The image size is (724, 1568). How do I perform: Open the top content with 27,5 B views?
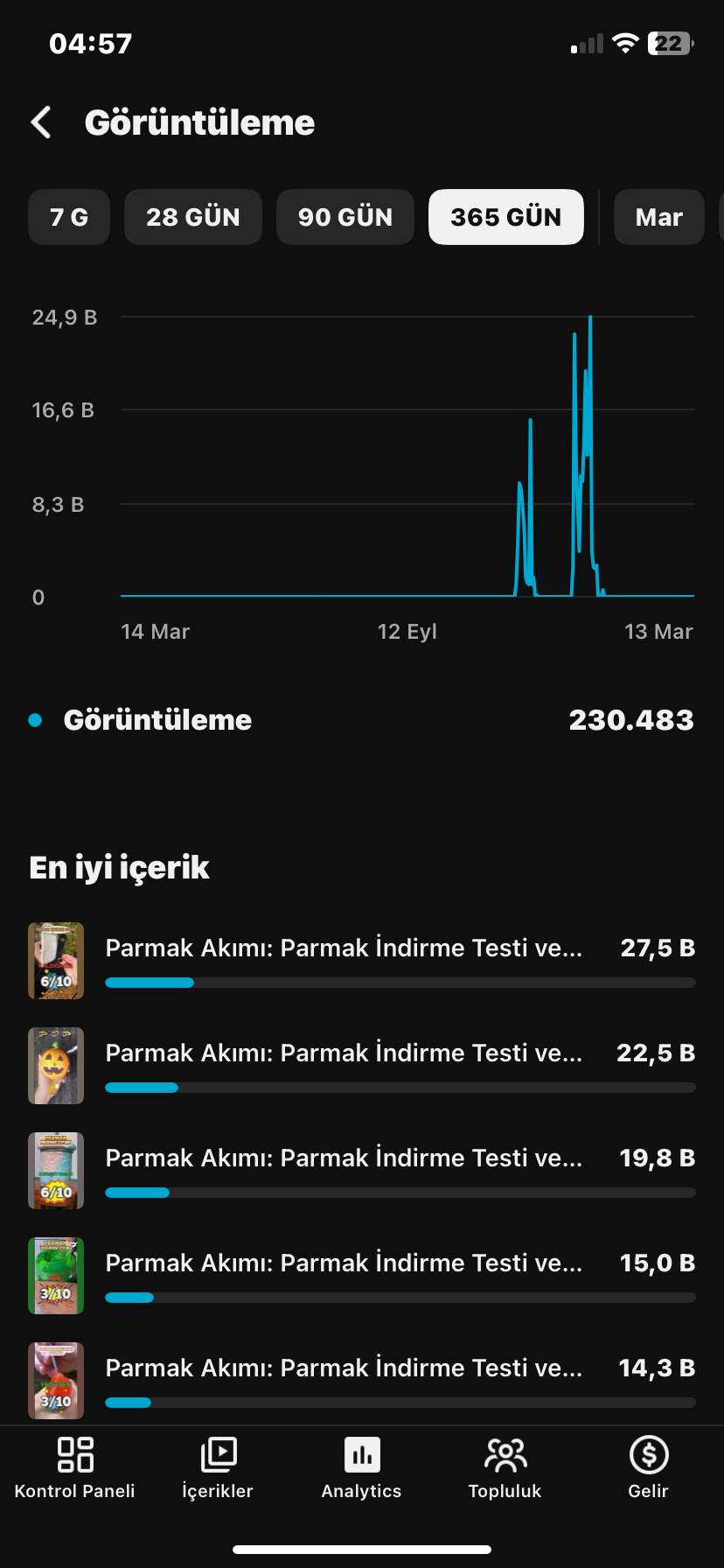(362, 961)
